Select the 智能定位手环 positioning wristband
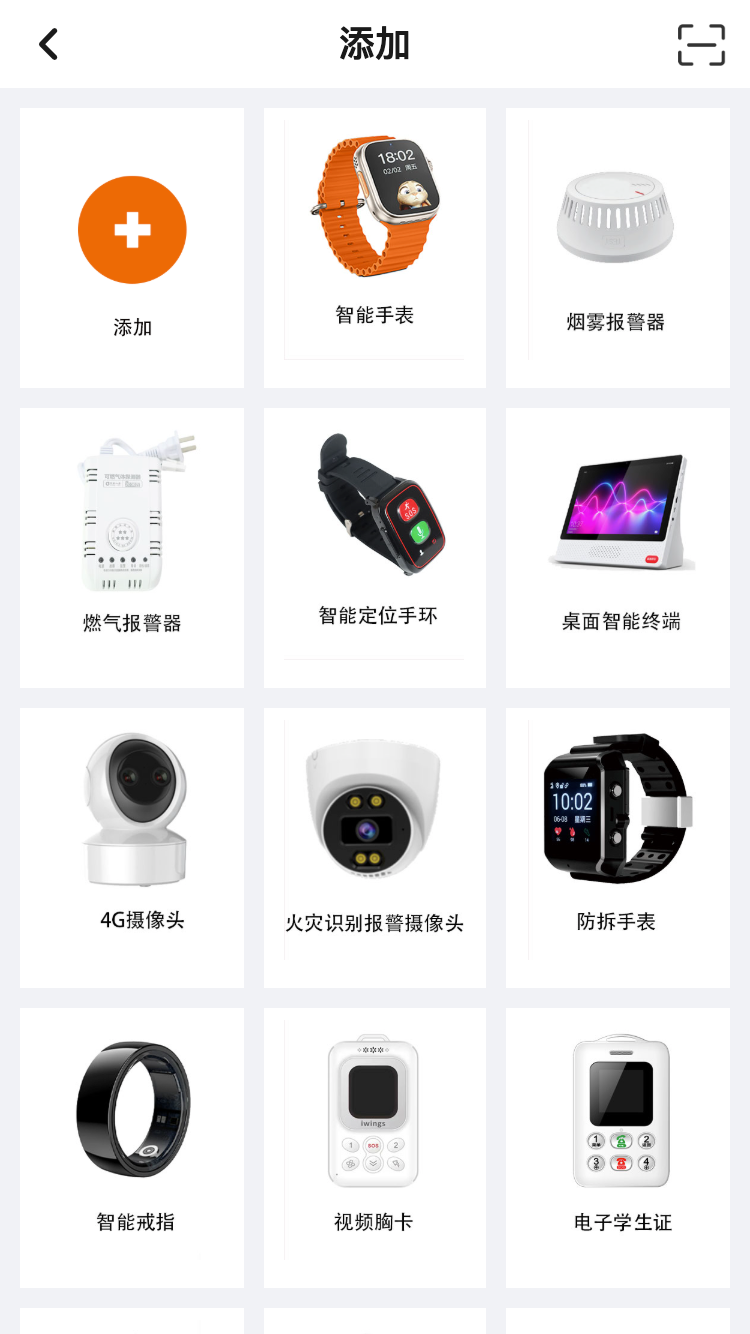 click(x=374, y=547)
